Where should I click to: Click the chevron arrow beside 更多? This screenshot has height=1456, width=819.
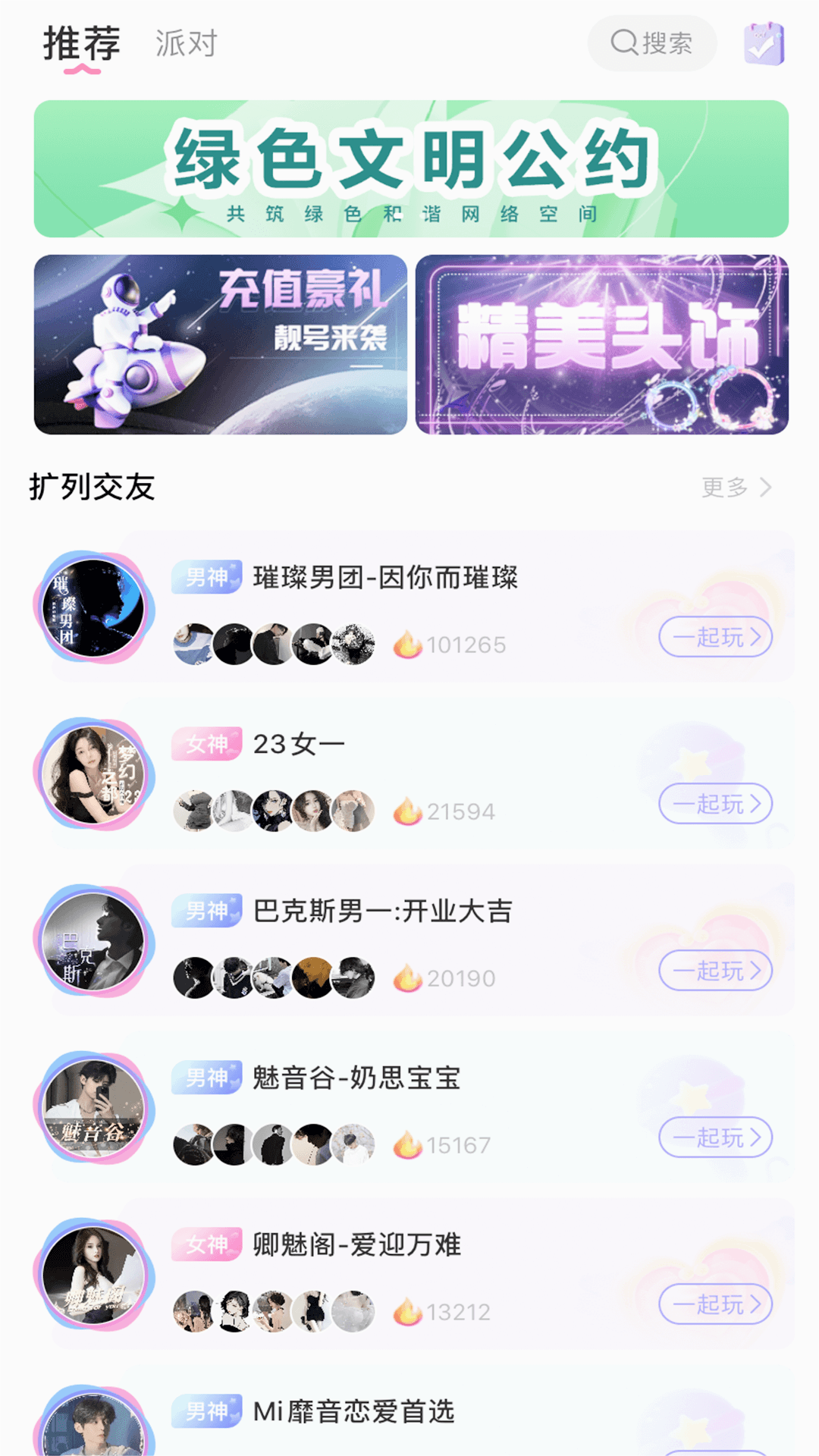pos(768,489)
